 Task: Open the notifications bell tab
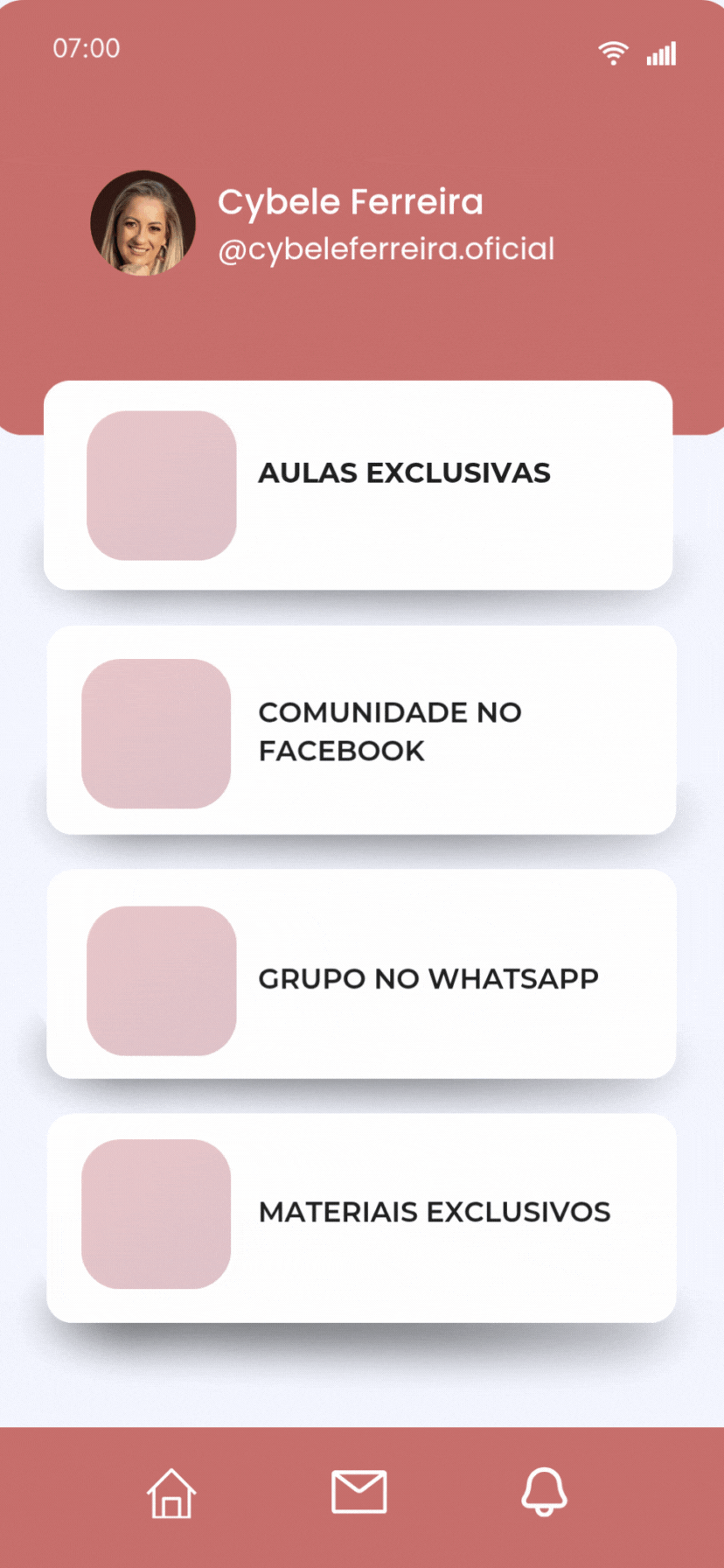click(544, 1491)
